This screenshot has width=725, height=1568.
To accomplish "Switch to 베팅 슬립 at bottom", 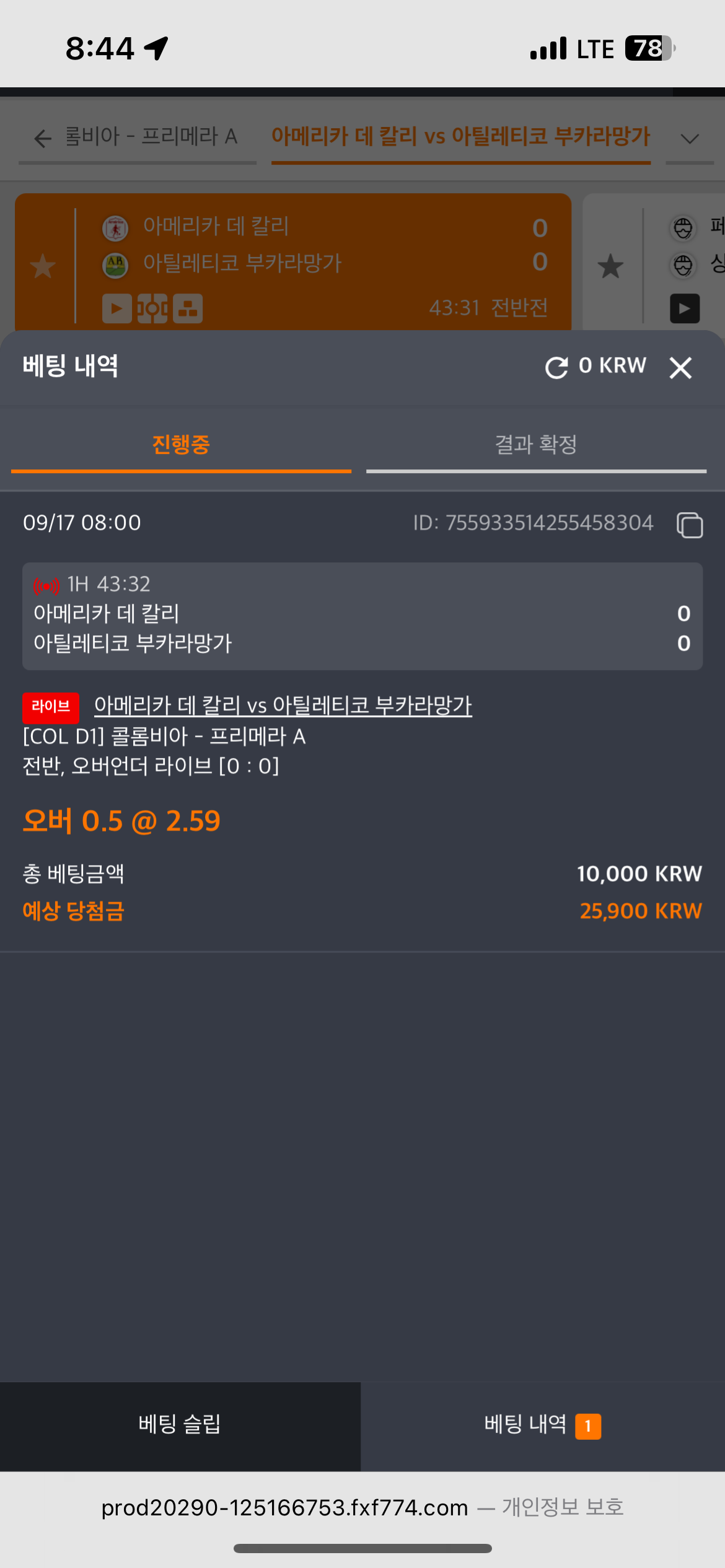I will [180, 1425].
